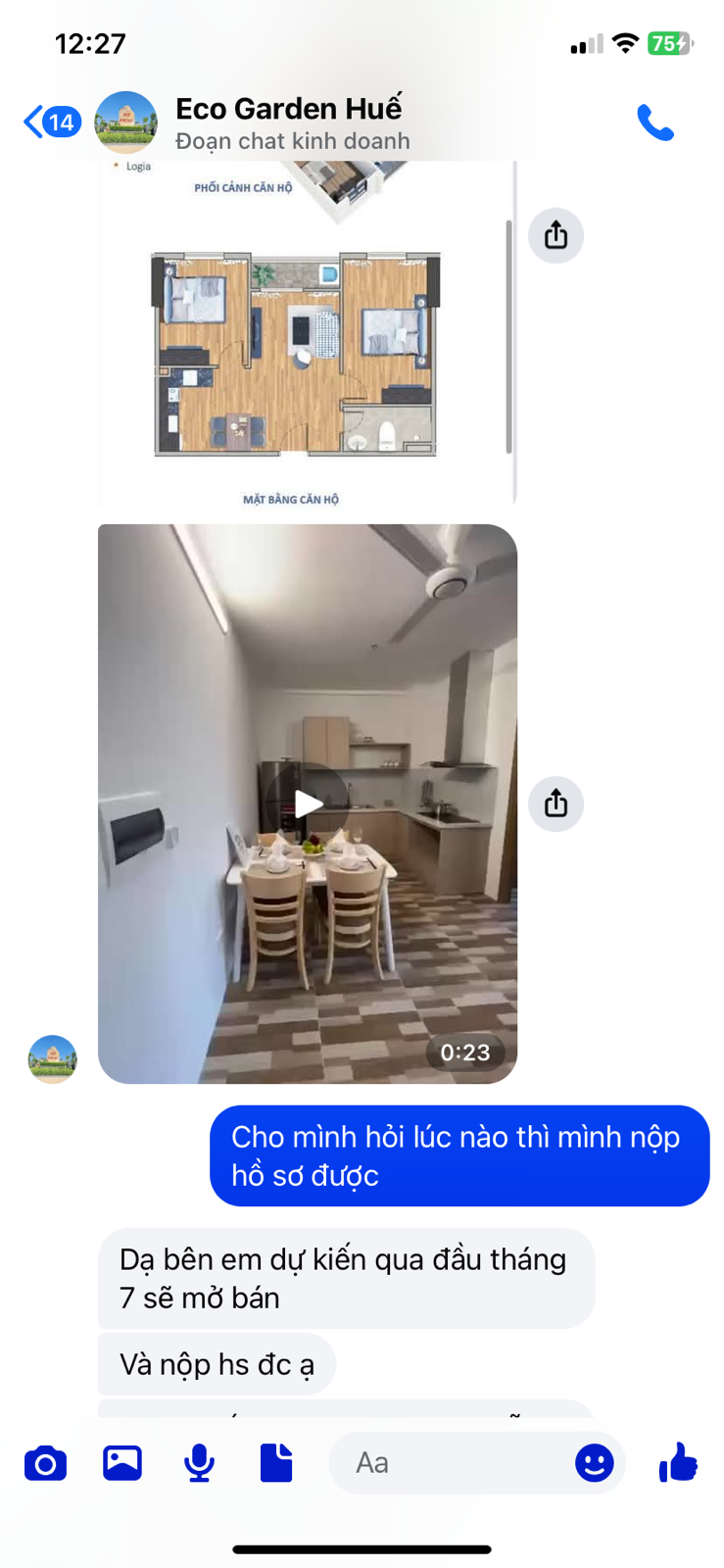Open the emoji picker

click(594, 1463)
